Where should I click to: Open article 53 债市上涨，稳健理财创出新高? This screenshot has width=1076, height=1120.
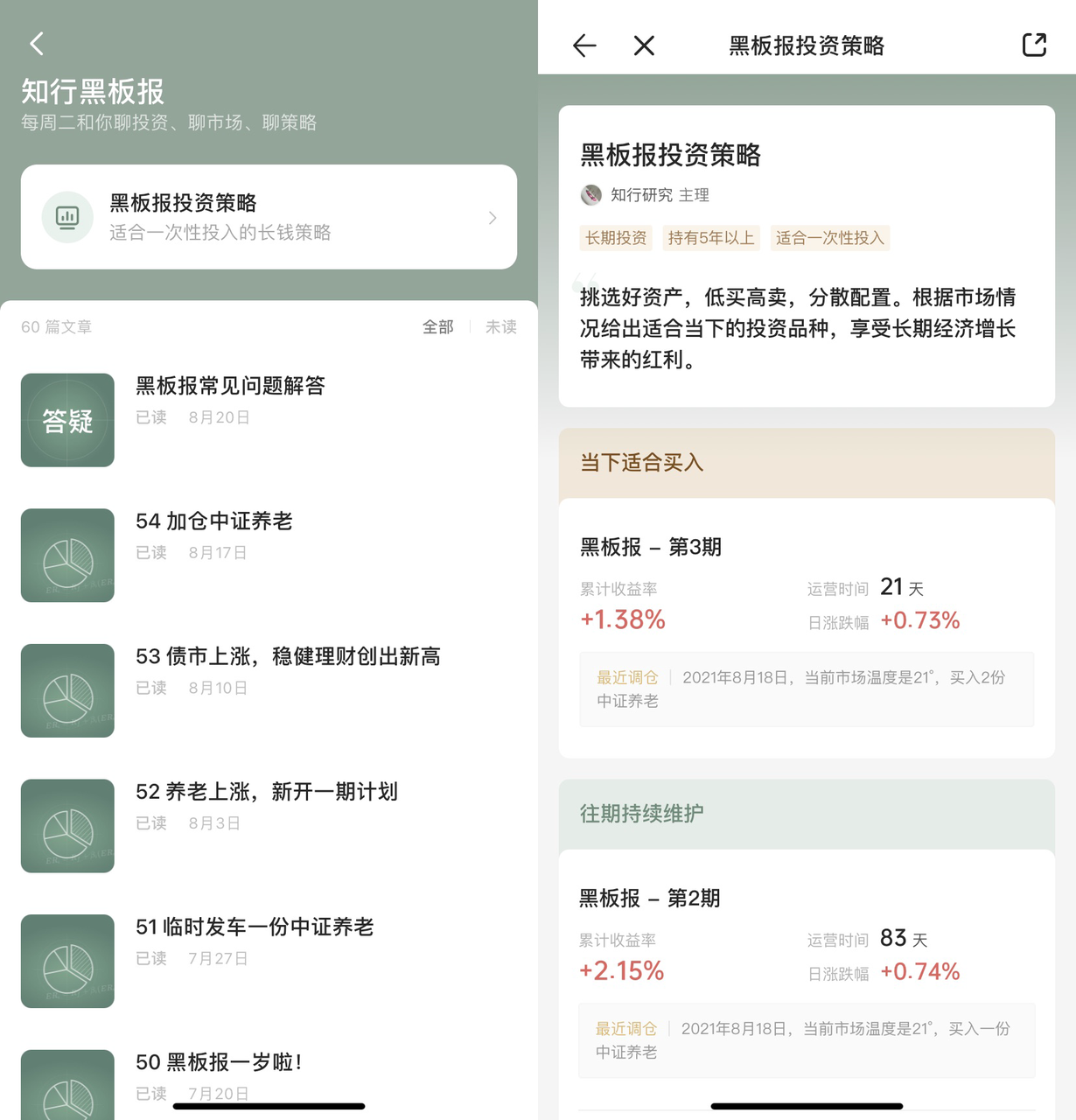click(288, 656)
